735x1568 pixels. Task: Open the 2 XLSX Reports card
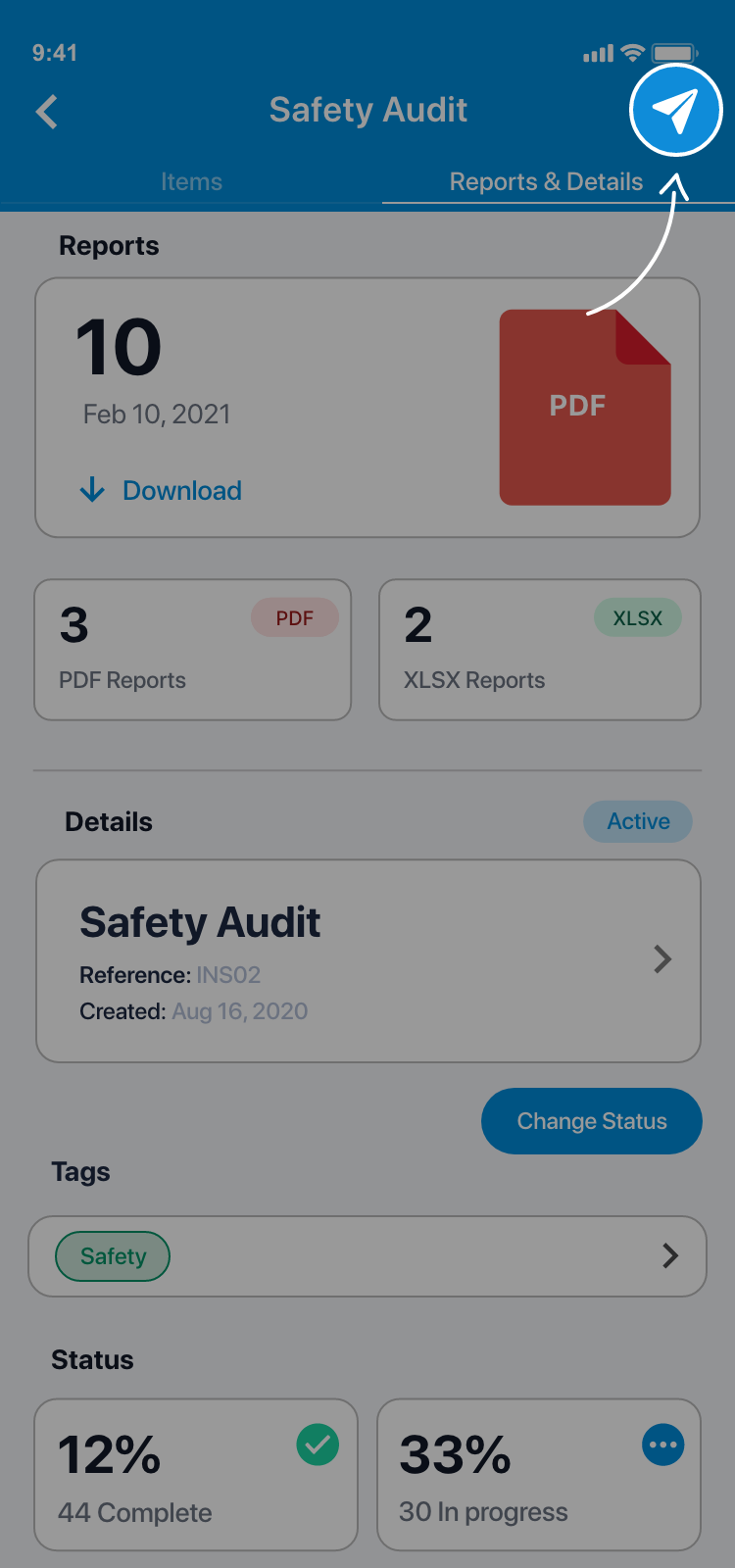coord(539,650)
